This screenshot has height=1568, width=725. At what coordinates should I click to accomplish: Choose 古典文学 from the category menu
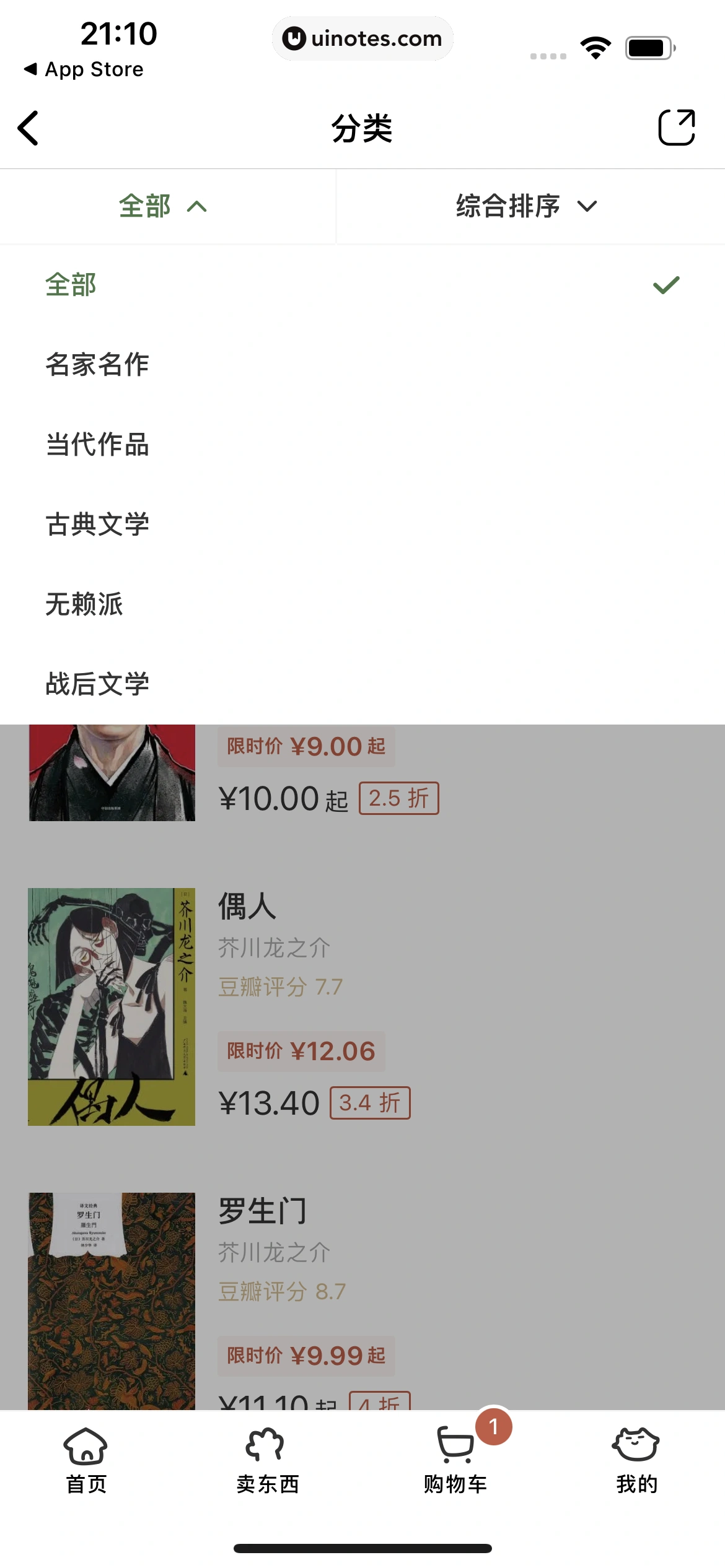pyautogui.click(x=97, y=525)
